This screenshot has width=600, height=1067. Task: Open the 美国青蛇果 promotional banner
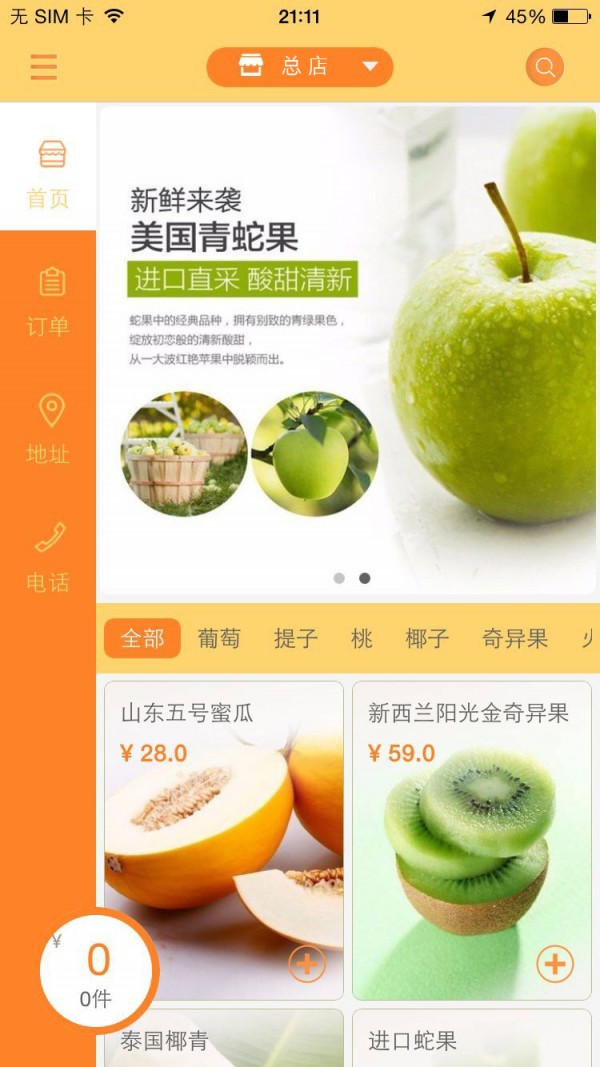click(x=348, y=350)
